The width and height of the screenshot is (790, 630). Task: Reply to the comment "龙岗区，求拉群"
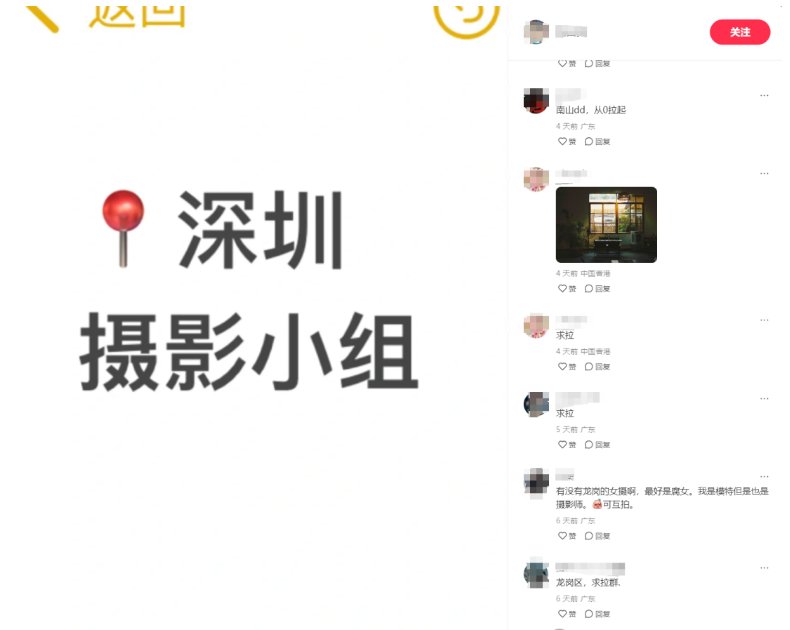pyautogui.click(x=597, y=613)
